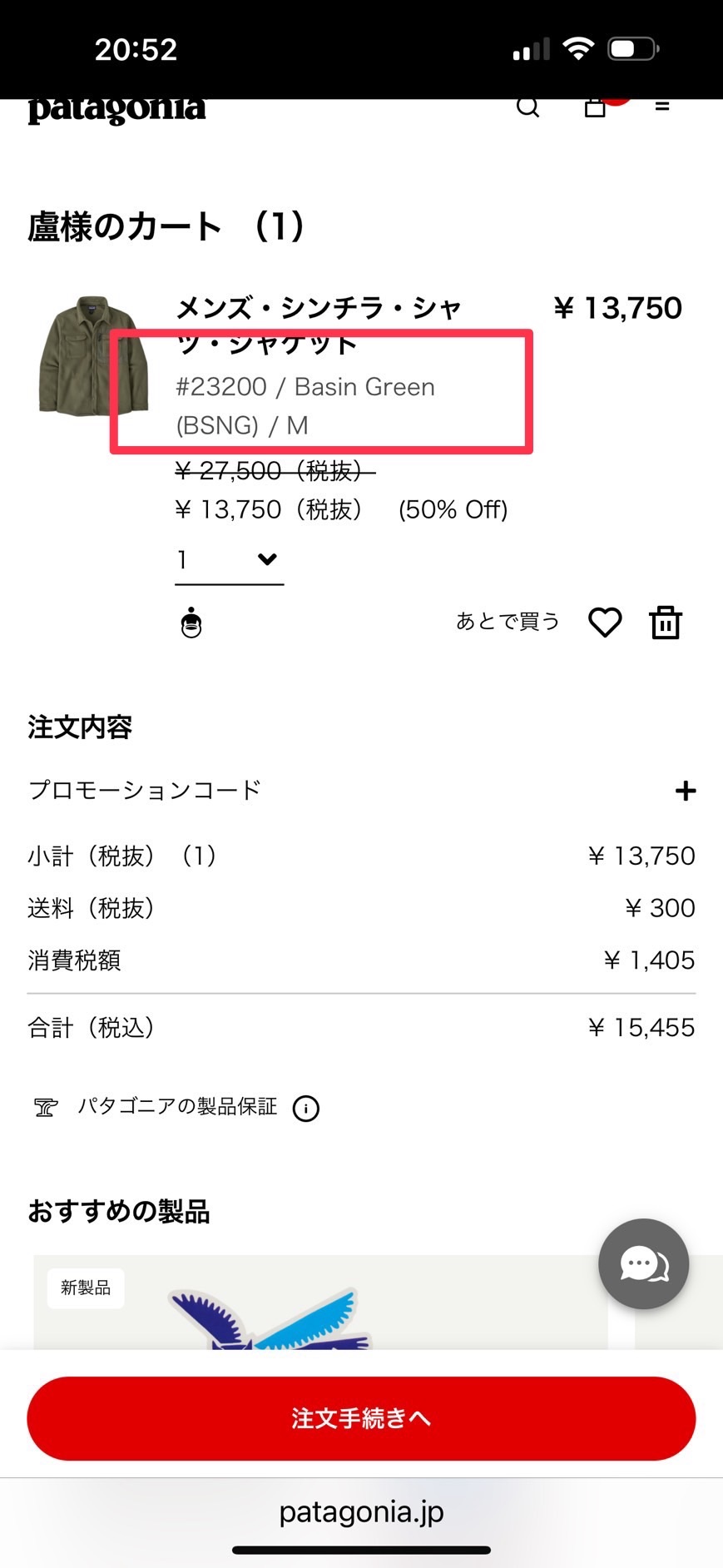723x1568 pixels.
Task: Click パタゴニアの製品保証 text
Action: tap(178, 1107)
